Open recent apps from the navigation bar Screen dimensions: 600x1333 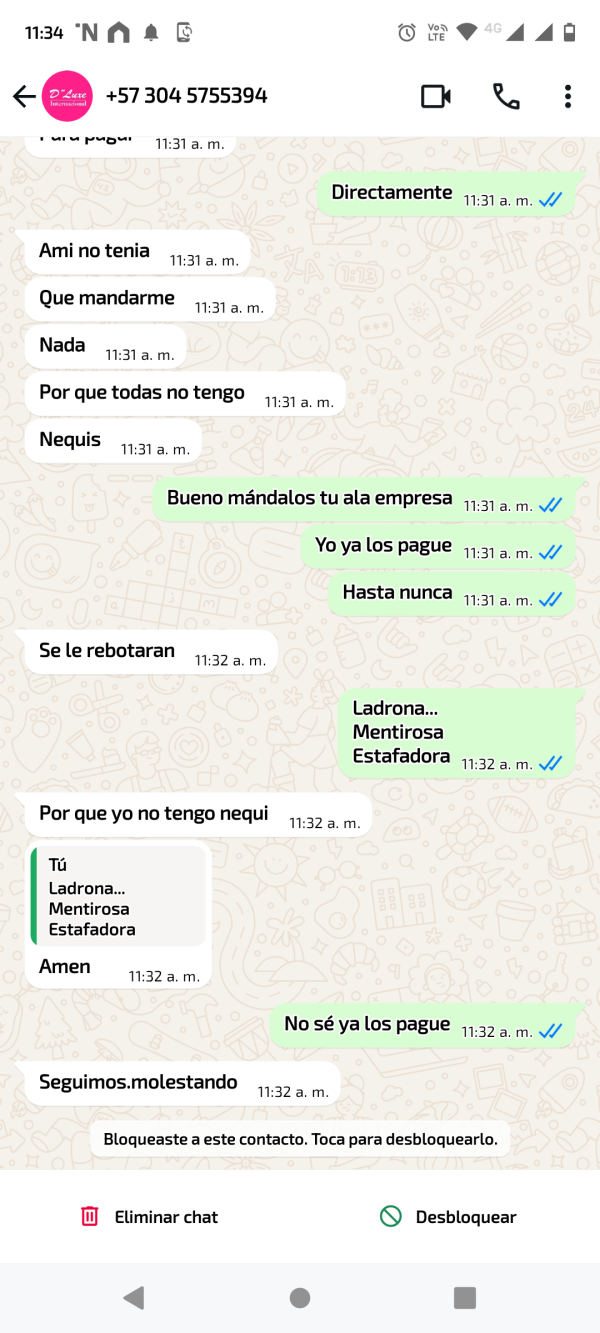tap(465, 1298)
